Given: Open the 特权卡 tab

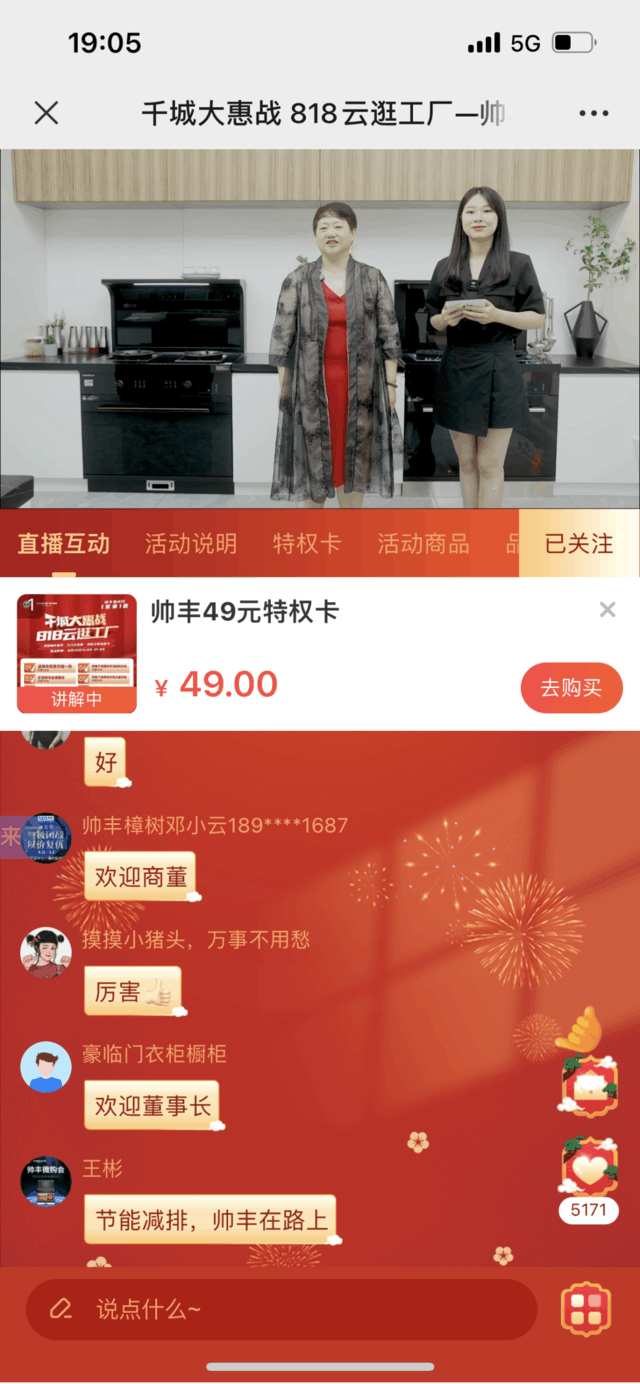Looking at the screenshot, I should click(x=307, y=544).
